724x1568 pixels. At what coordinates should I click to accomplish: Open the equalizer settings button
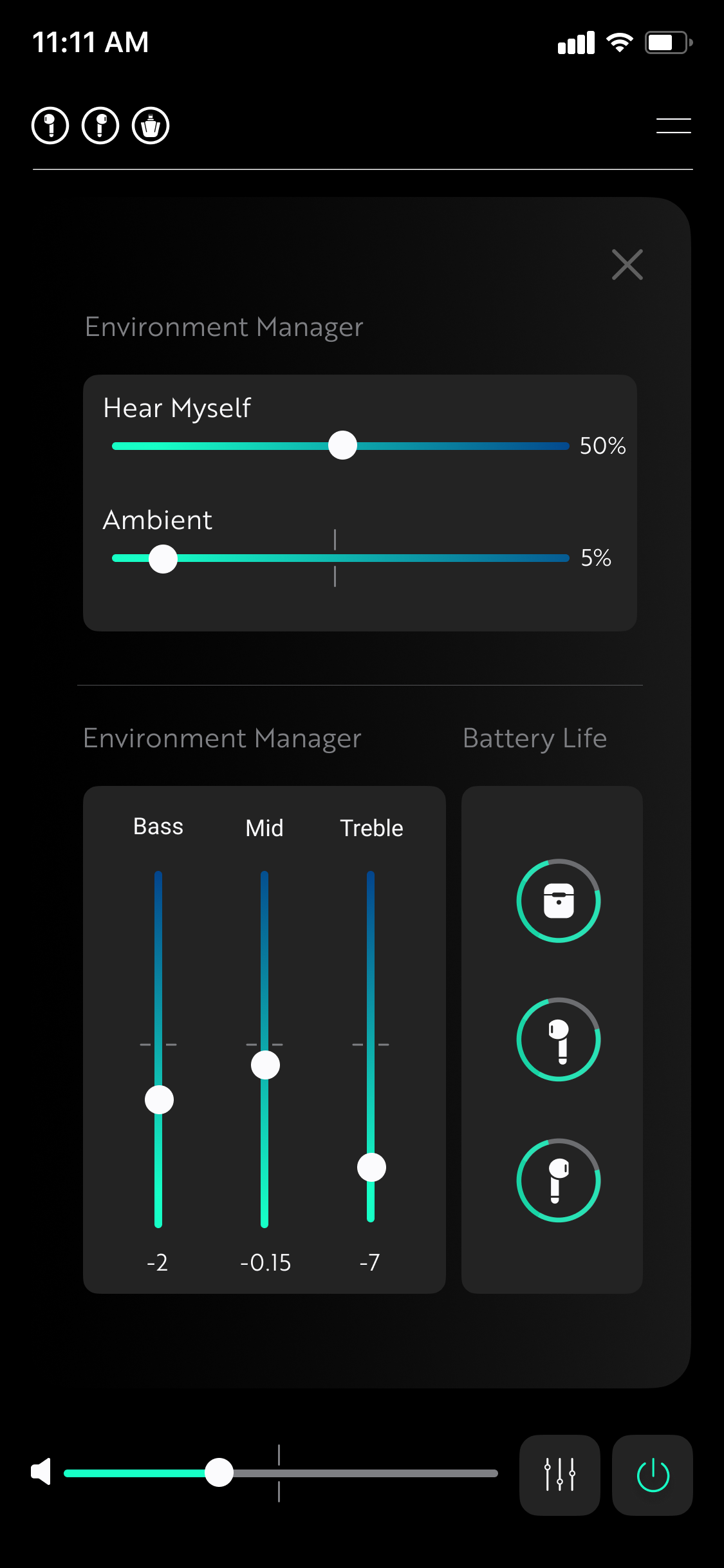559,1475
